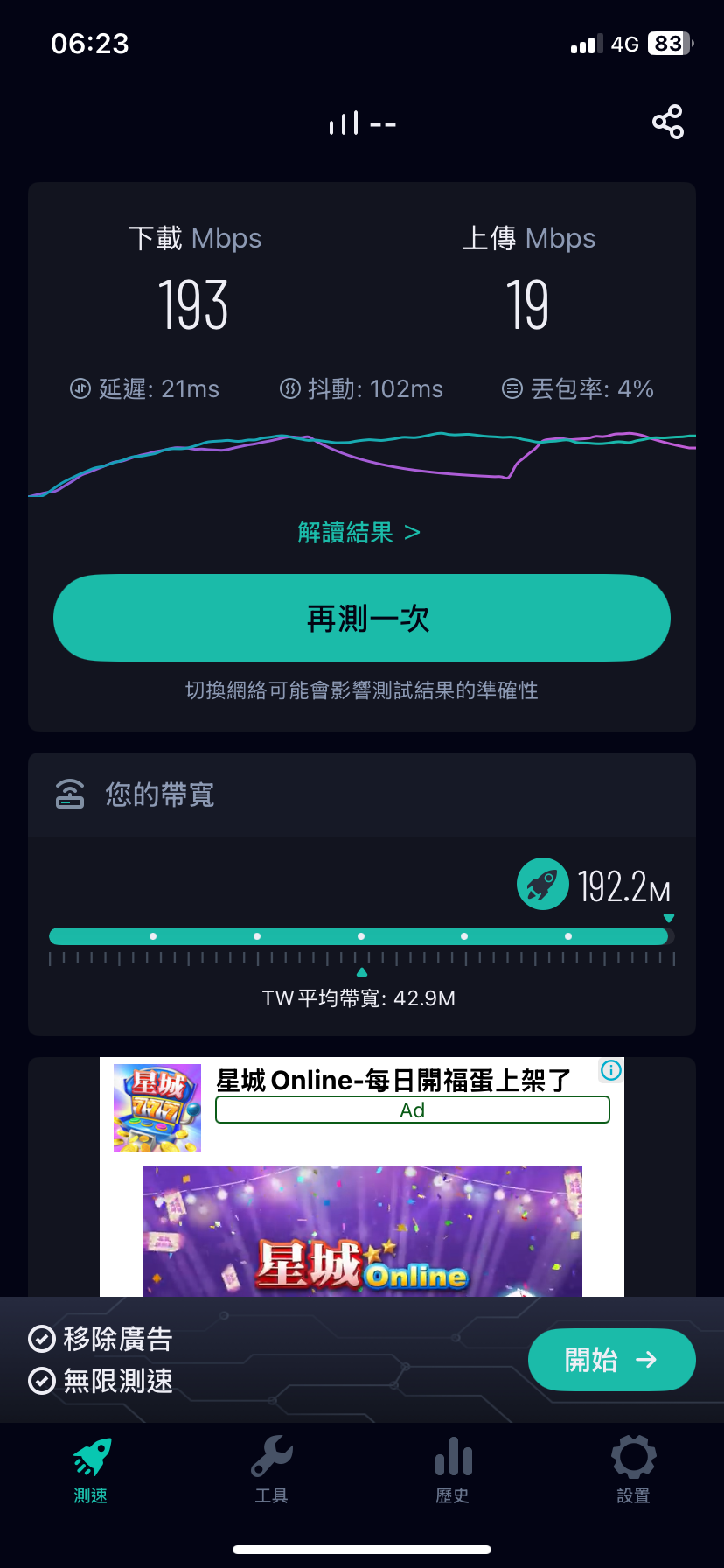724x1568 pixels.
Task: Open the ad info icon
Action: click(x=611, y=1069)
